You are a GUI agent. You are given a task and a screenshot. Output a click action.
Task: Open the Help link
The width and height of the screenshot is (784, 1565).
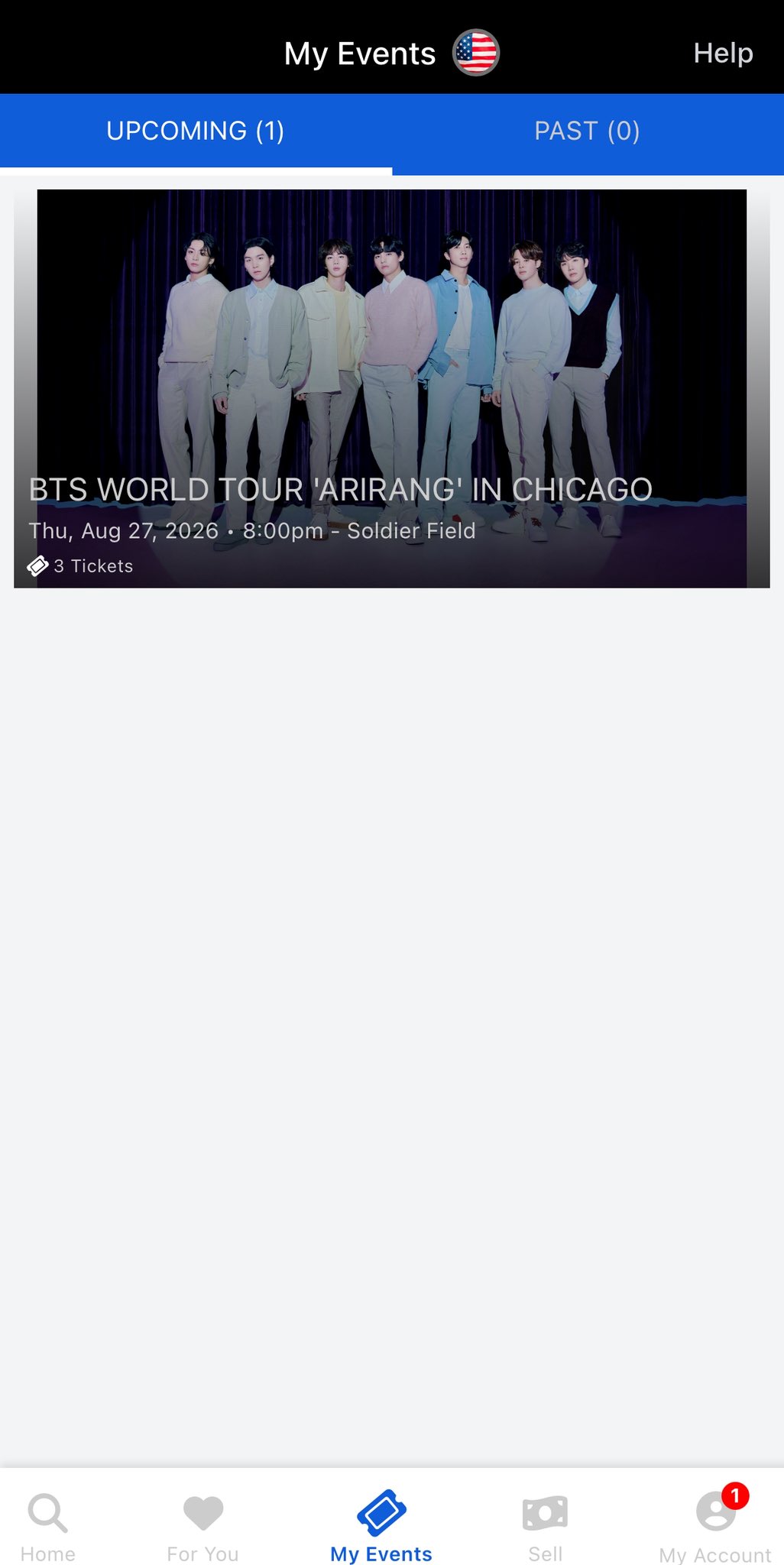pos(722,53)
